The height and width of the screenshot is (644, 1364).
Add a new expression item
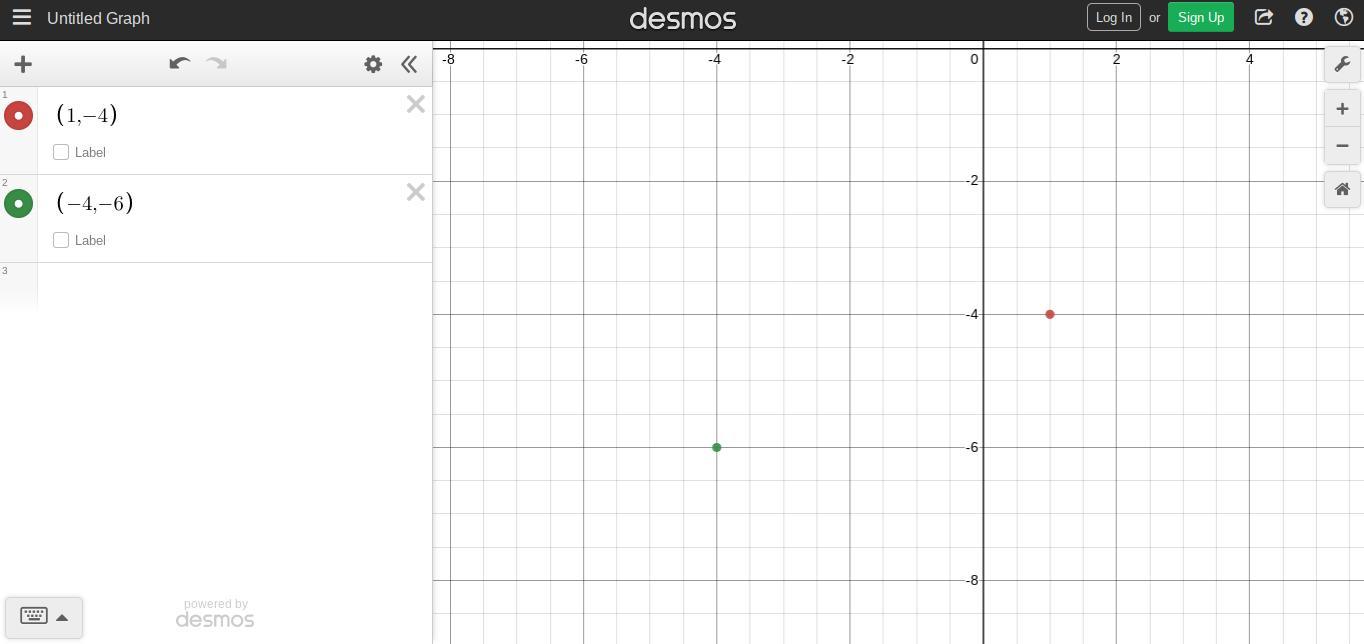23,64
